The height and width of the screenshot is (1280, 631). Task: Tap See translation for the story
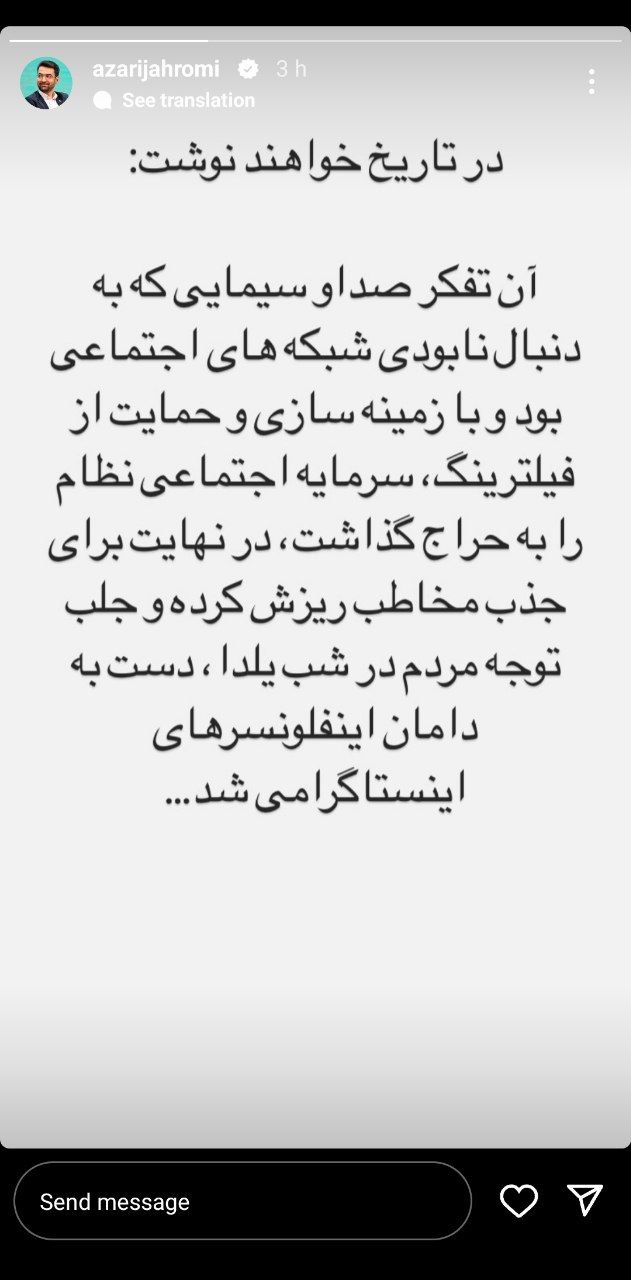(188, 100)
